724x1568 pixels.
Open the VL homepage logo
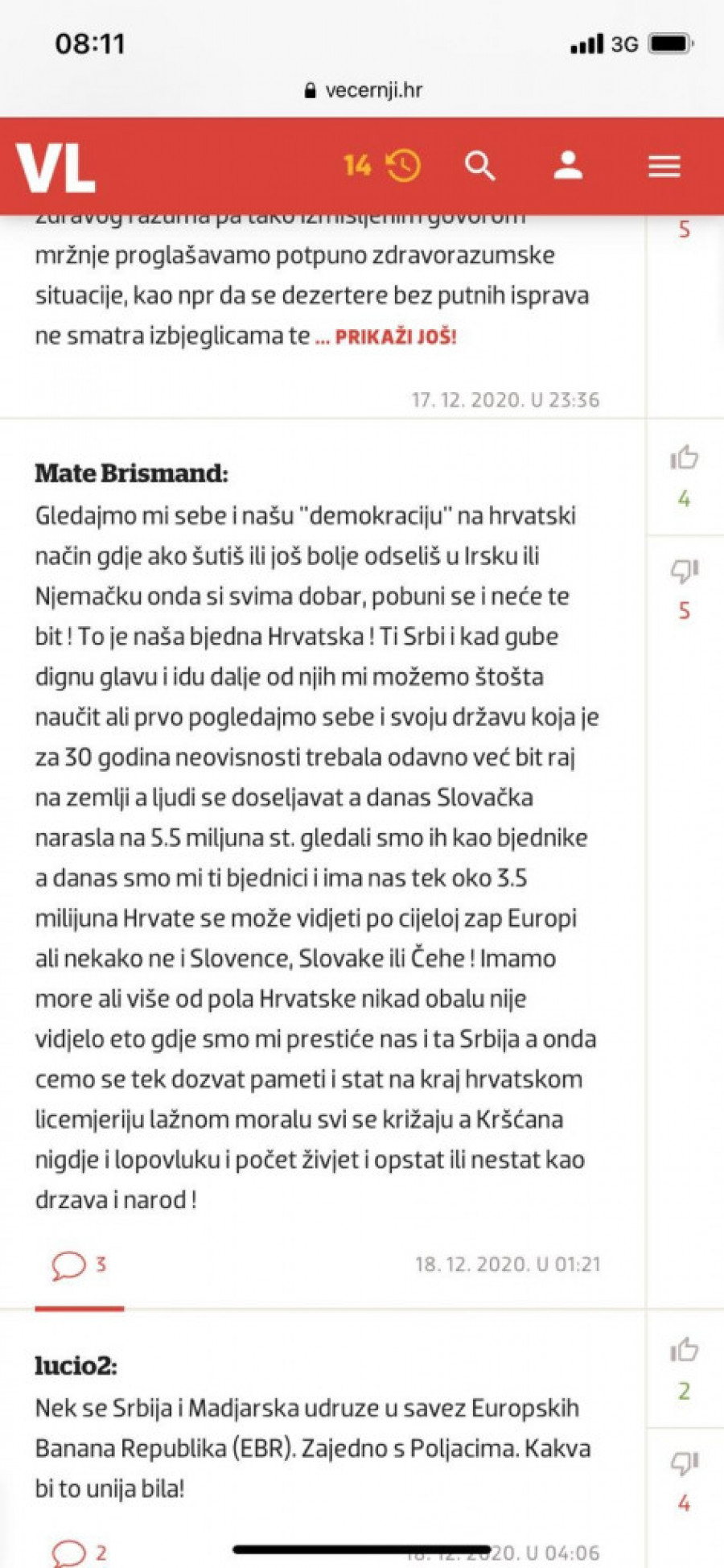[56, 167]
